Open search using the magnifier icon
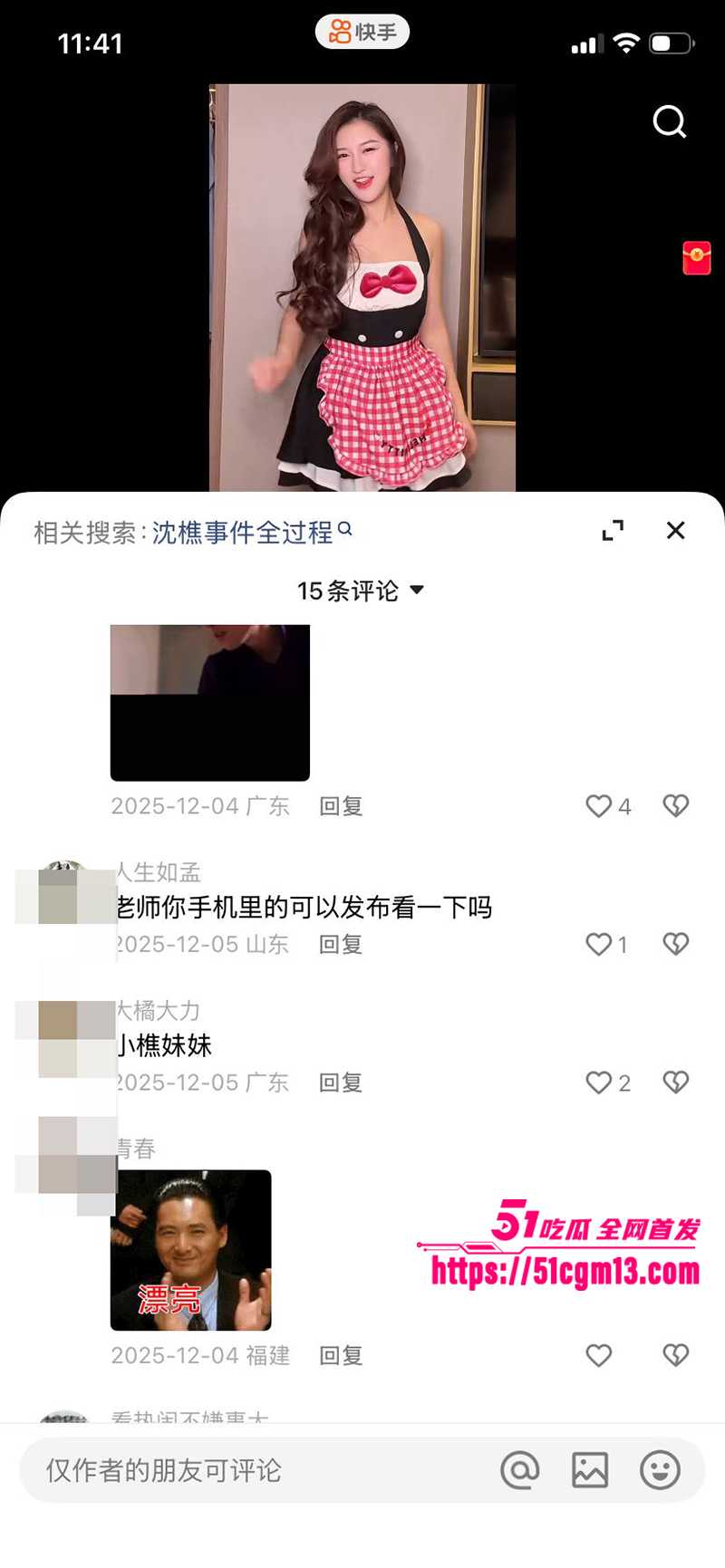Screen dimensions: 725x1568 (670, 122)
